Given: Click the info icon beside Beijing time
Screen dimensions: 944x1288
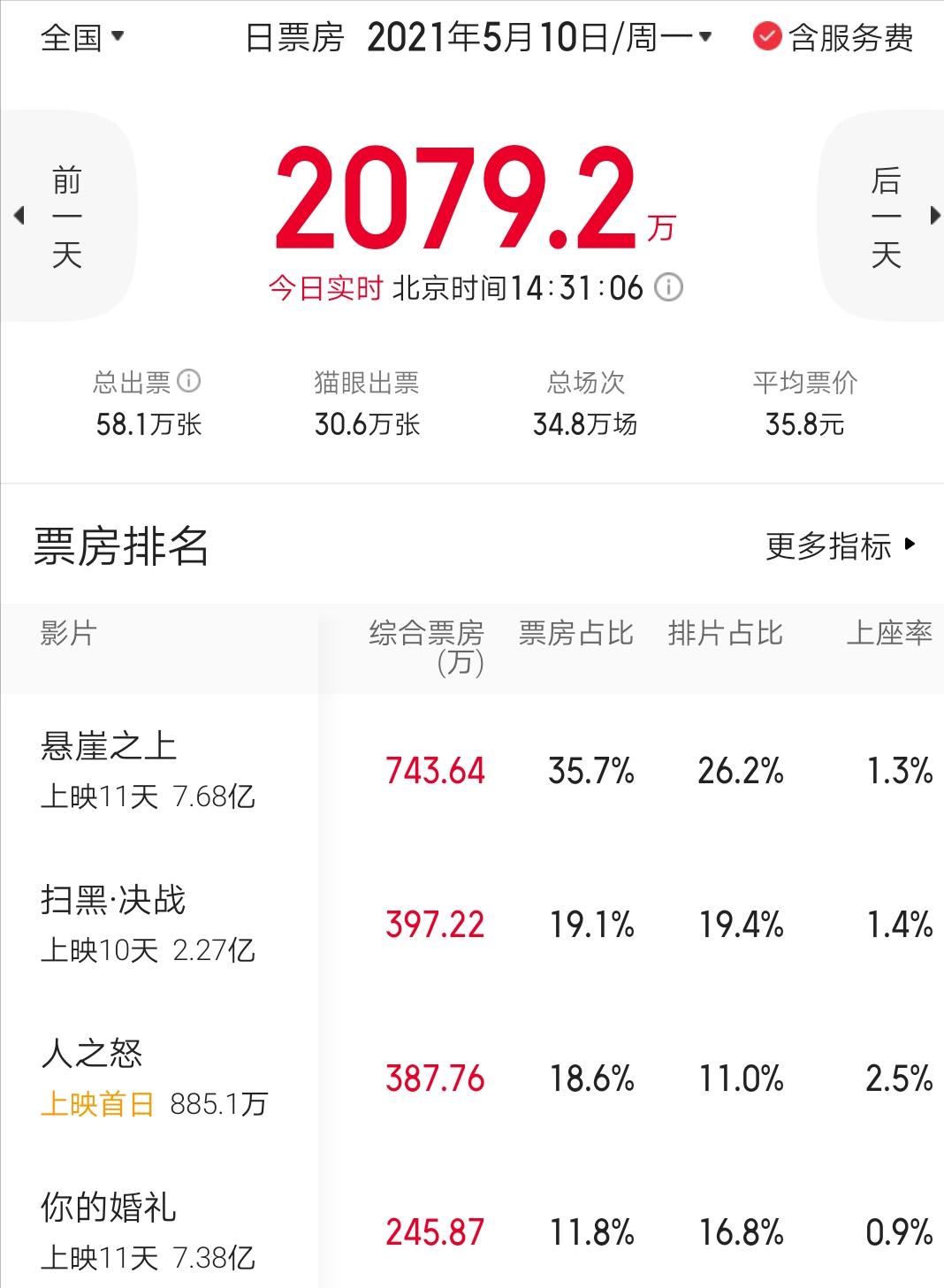Looking at the screenshot, I should [667, 286].
